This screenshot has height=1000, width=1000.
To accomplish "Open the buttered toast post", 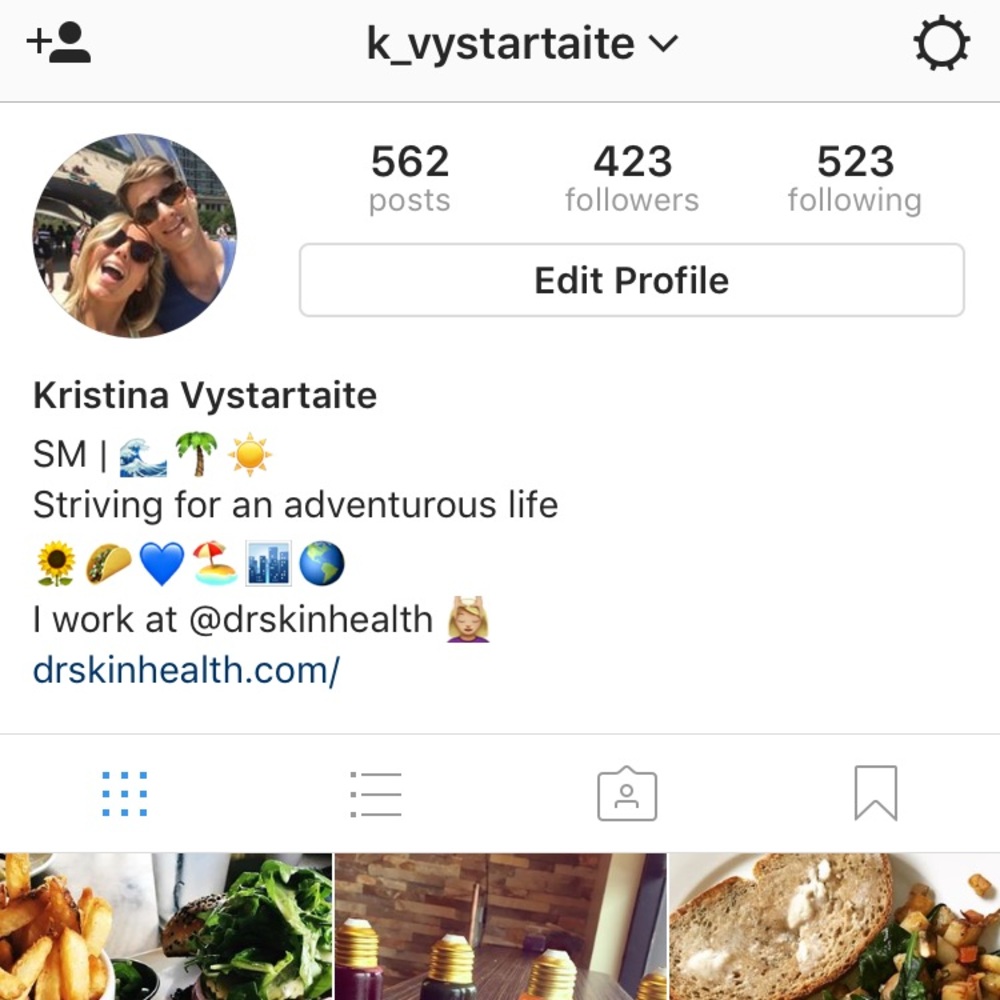I will tap(834, 926).
